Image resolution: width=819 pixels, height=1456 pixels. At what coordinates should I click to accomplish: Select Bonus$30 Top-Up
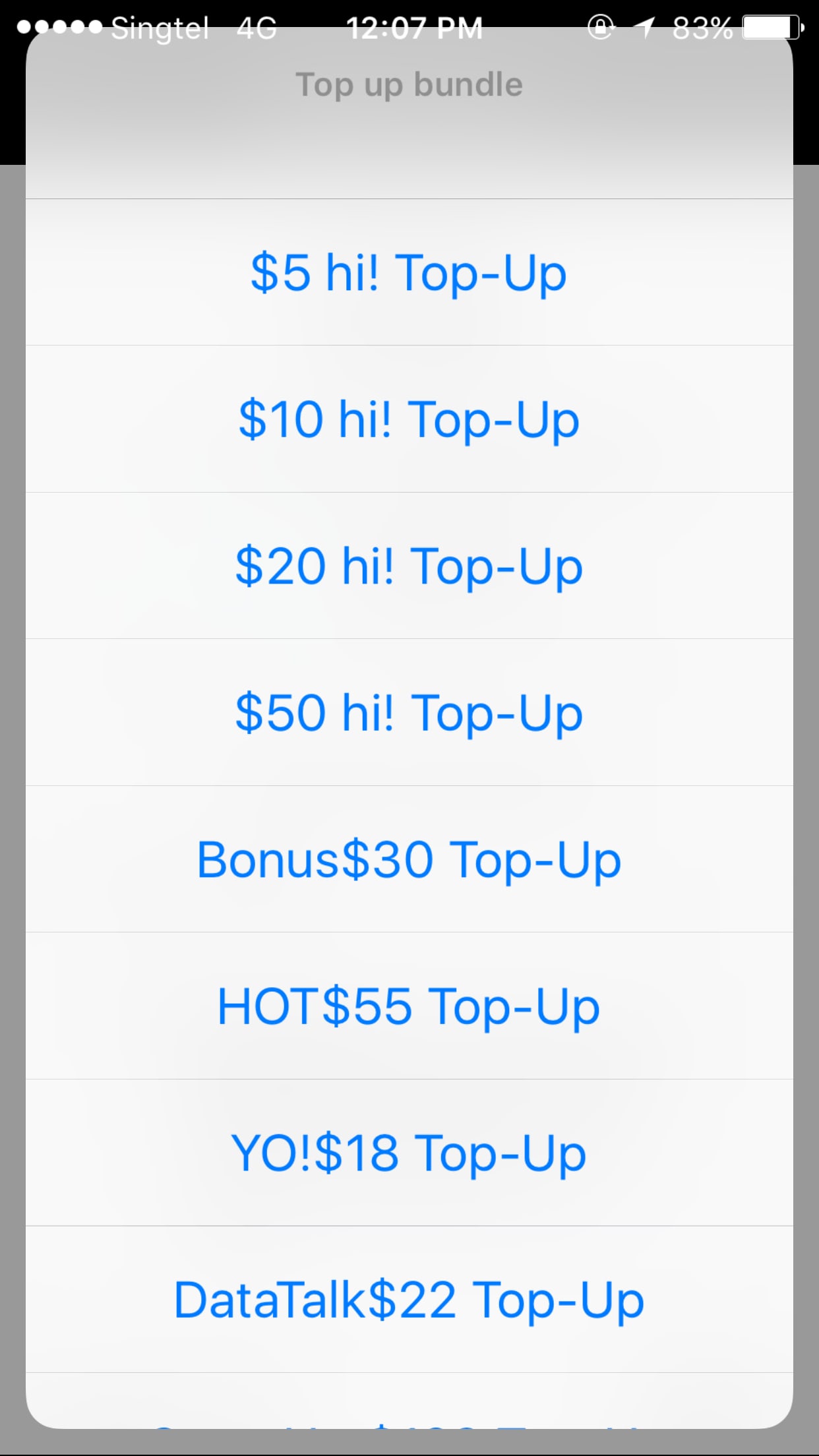pos(409,860)
